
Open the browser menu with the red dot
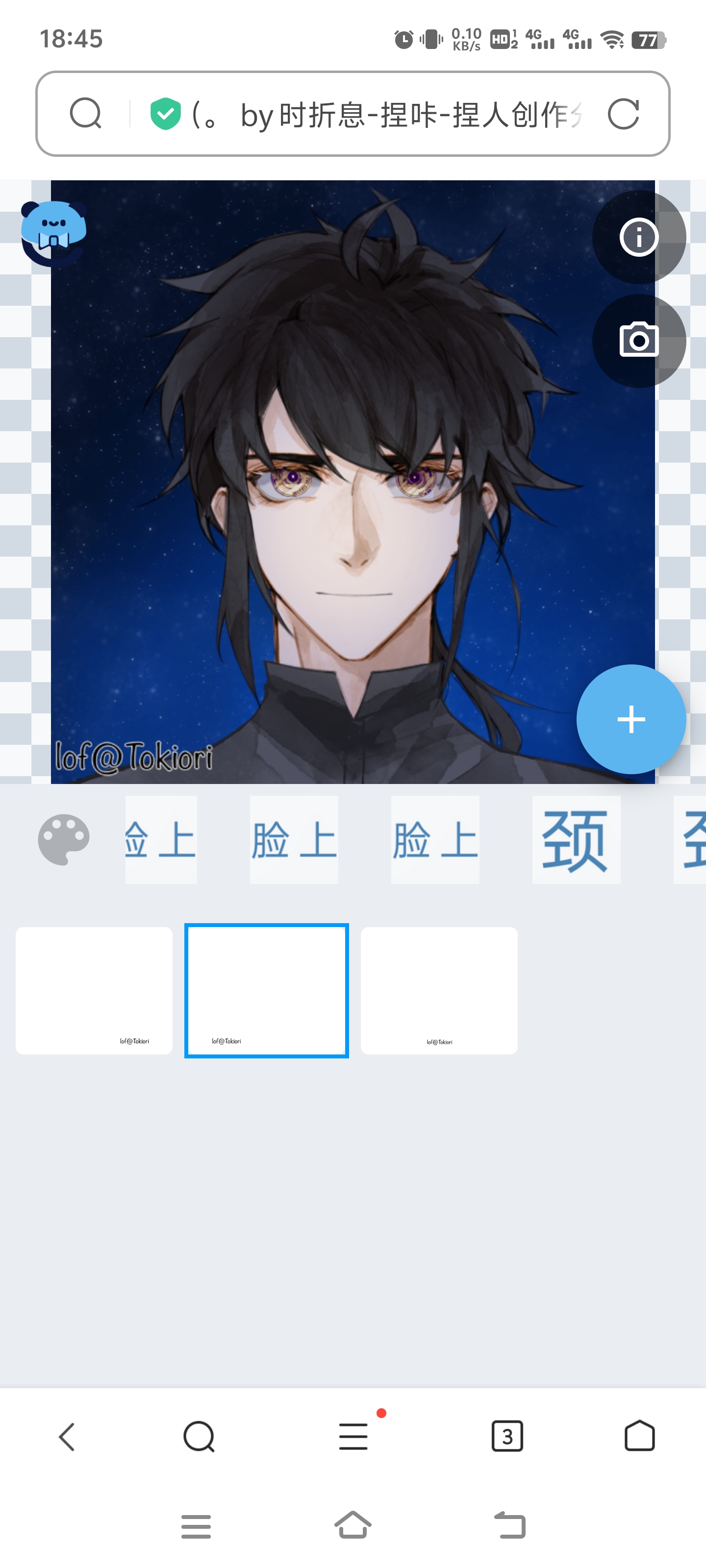click(x=353, y=1437)
